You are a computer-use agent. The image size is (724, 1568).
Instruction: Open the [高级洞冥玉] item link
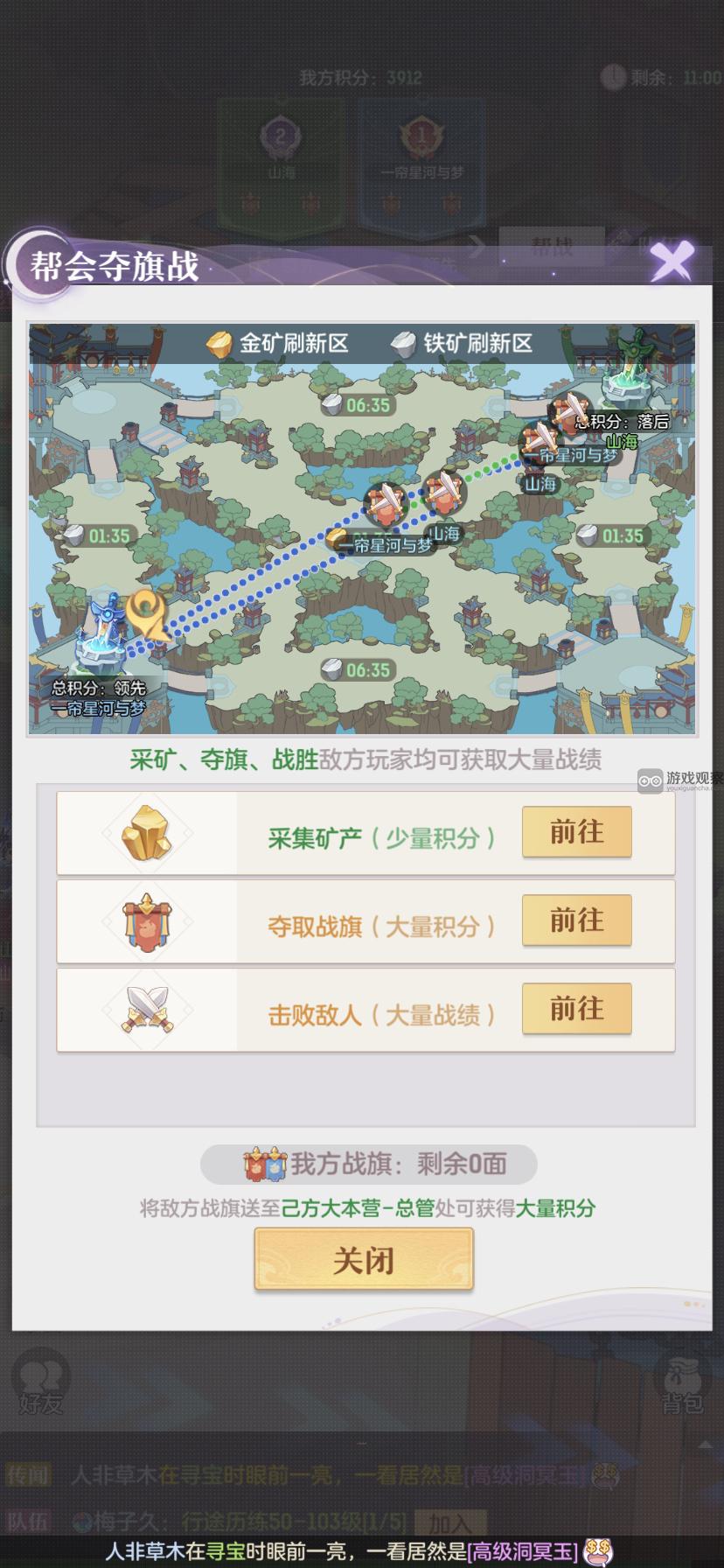coord(520,1550)
